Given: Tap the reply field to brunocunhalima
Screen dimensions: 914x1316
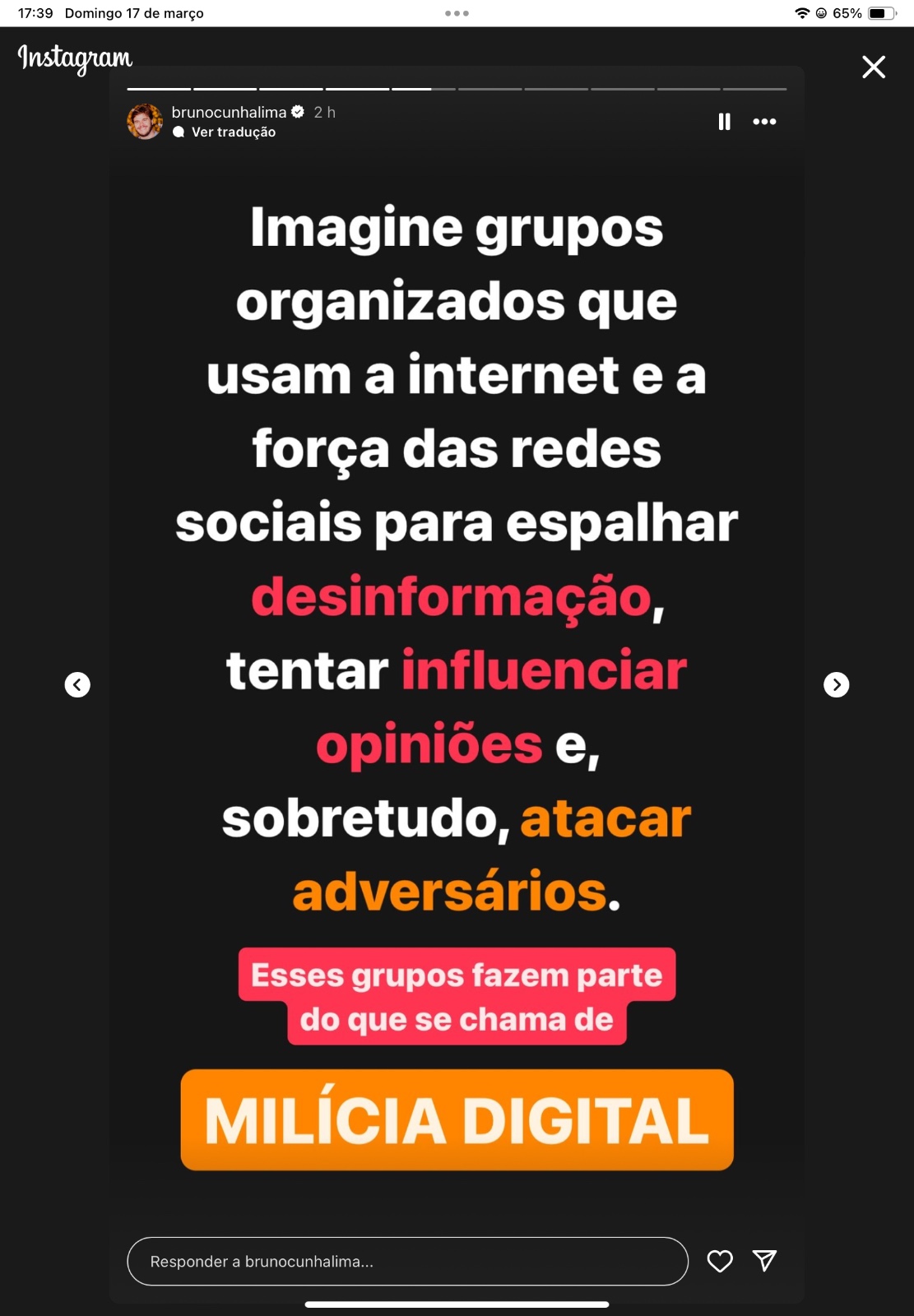Looking at the screenshot, I should tap(407, 1261).
